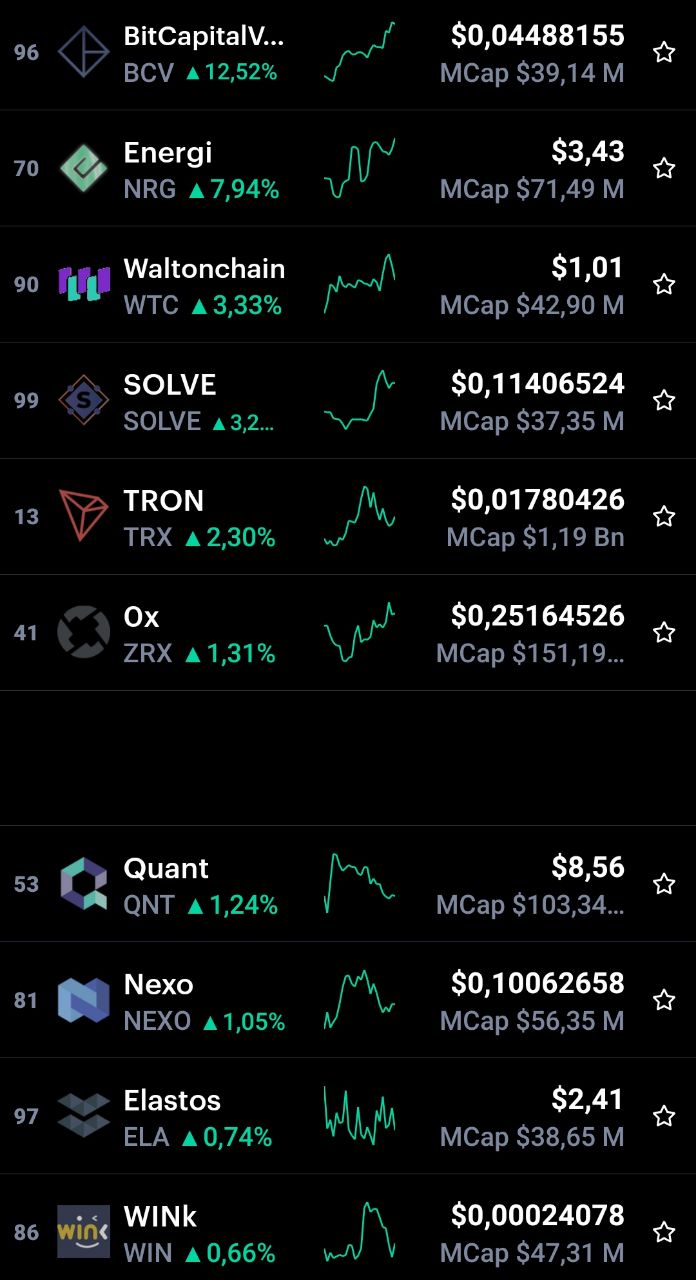The height and width of the screenshot is (1280, 696).
Task: View Waltonchain WTC details
Action: coord(348,284)
